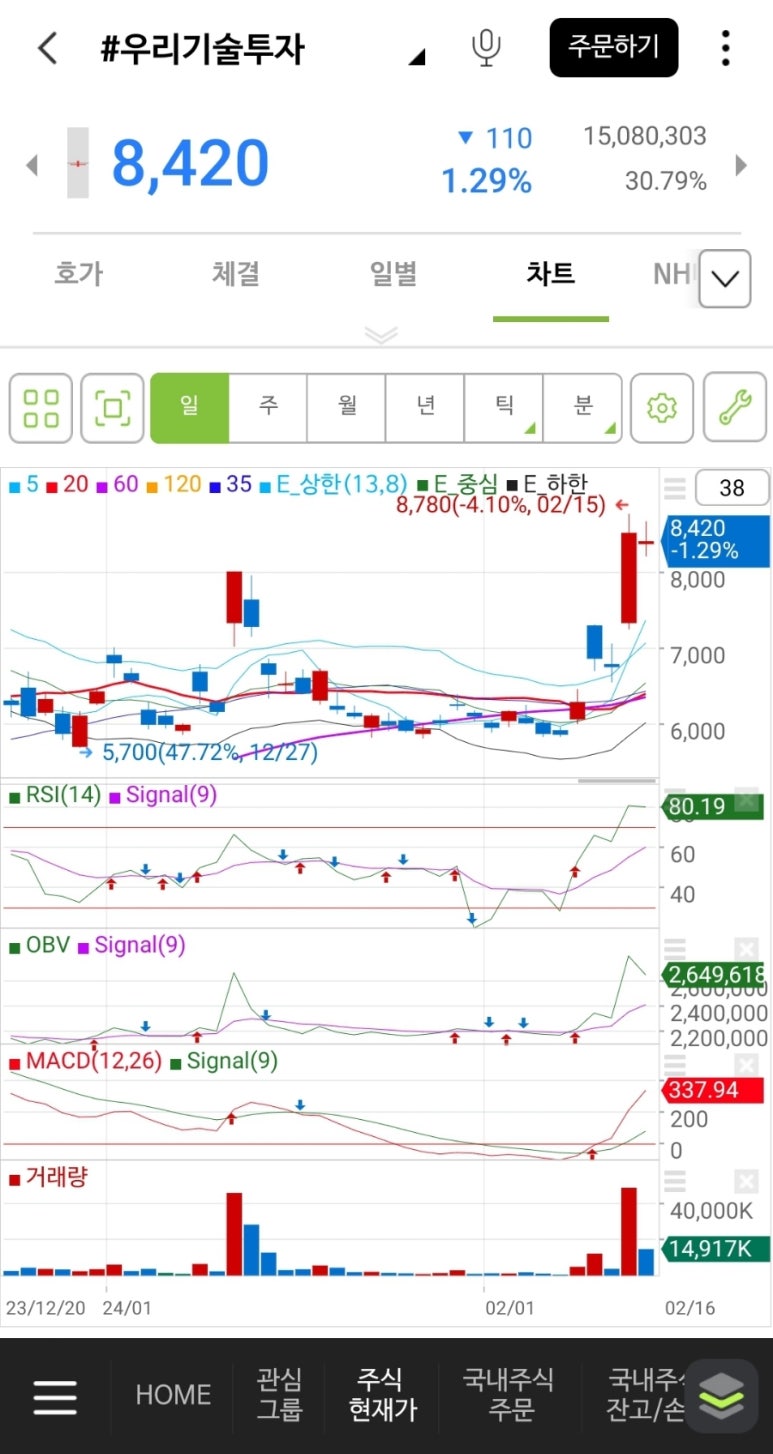Select the 주 weekly chart period
The width and height of the screenshot is (773, 1454).
268,407
